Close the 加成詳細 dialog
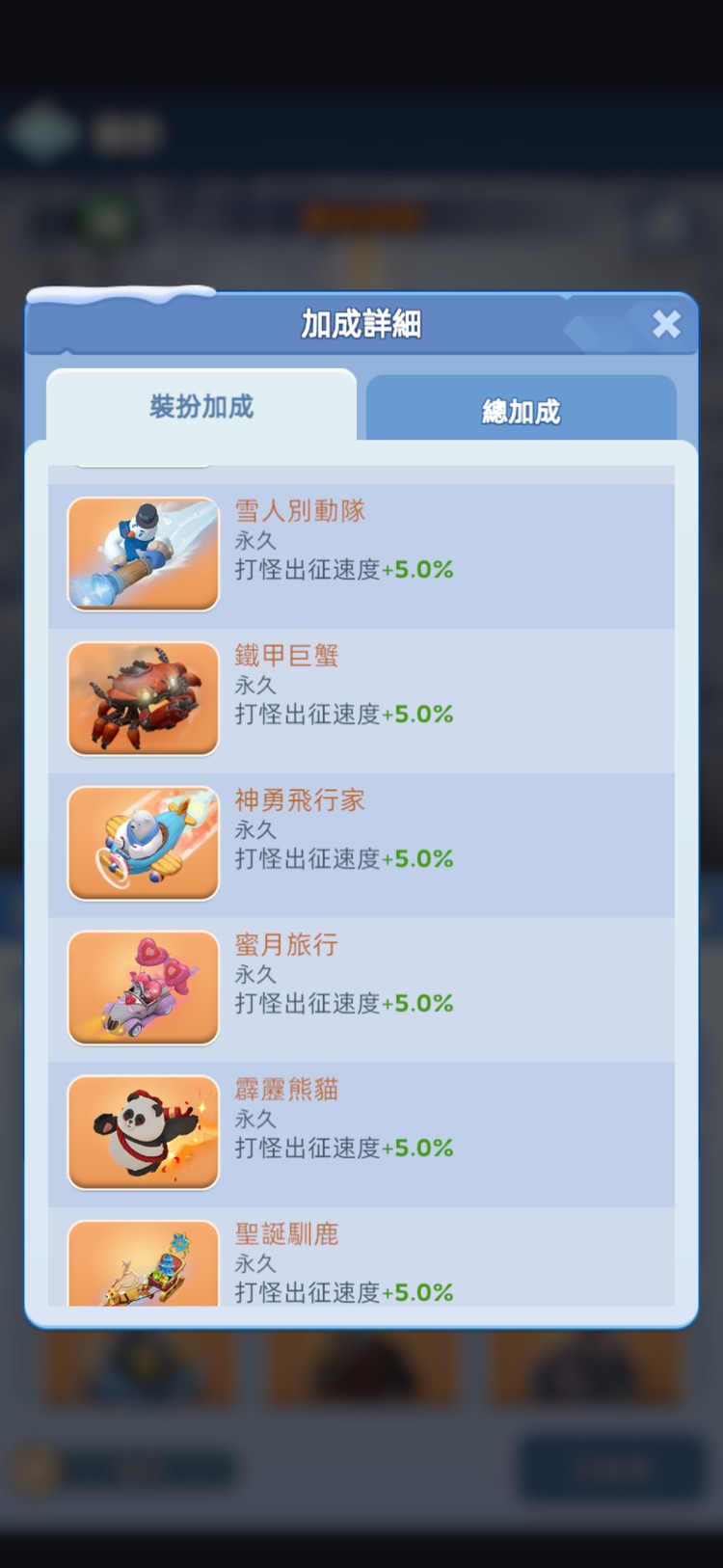The height and width of the screenshot is (1568, 723). tap(666, 325)
